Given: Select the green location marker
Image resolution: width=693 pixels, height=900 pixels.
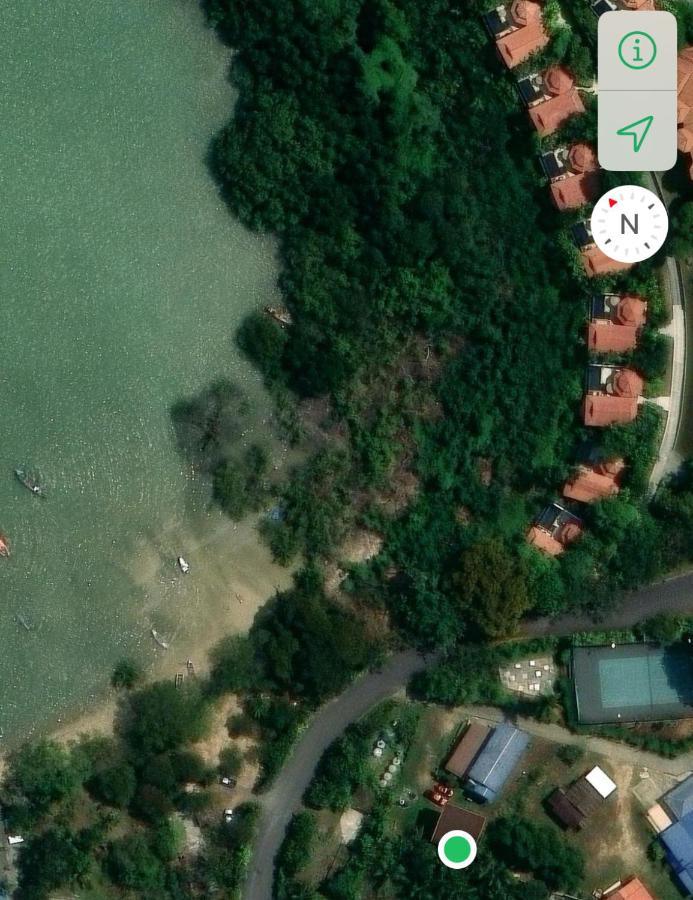Looking at the screenshot, I should pyautogui.click(x=457, y=850).
